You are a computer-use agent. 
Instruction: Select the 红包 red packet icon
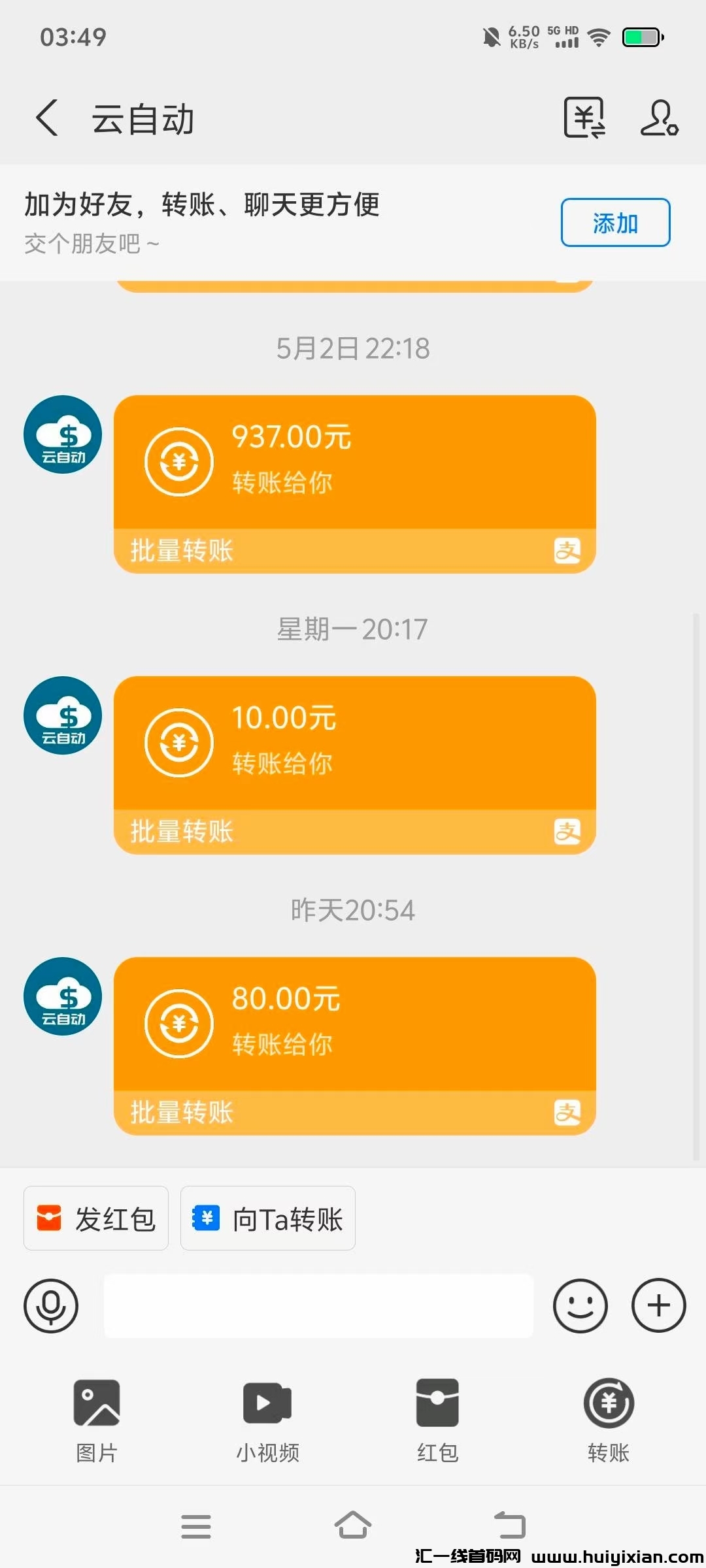coord(437,1402)
